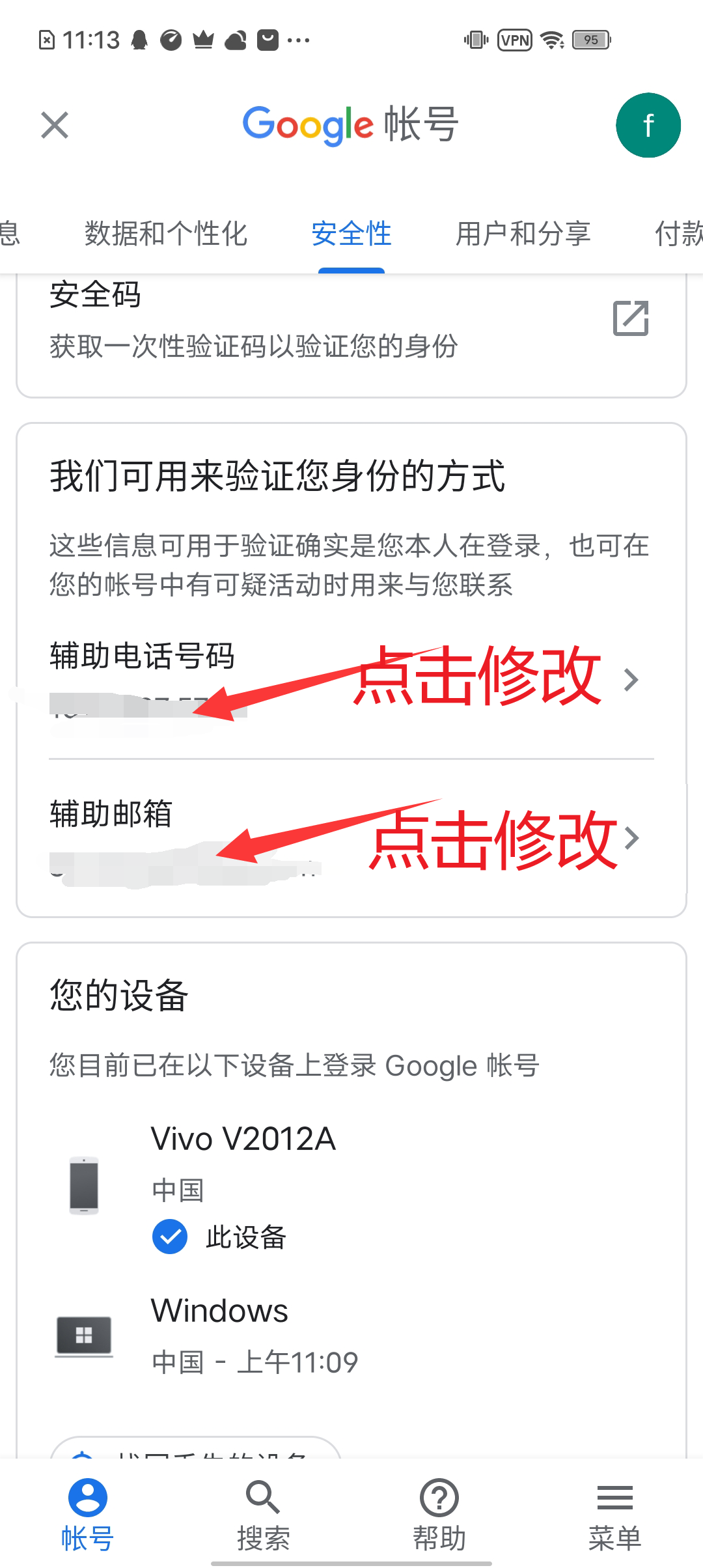Open the 安全码 verification code option
This screenshot has height=1568, width=703.
tap(351, 320)
